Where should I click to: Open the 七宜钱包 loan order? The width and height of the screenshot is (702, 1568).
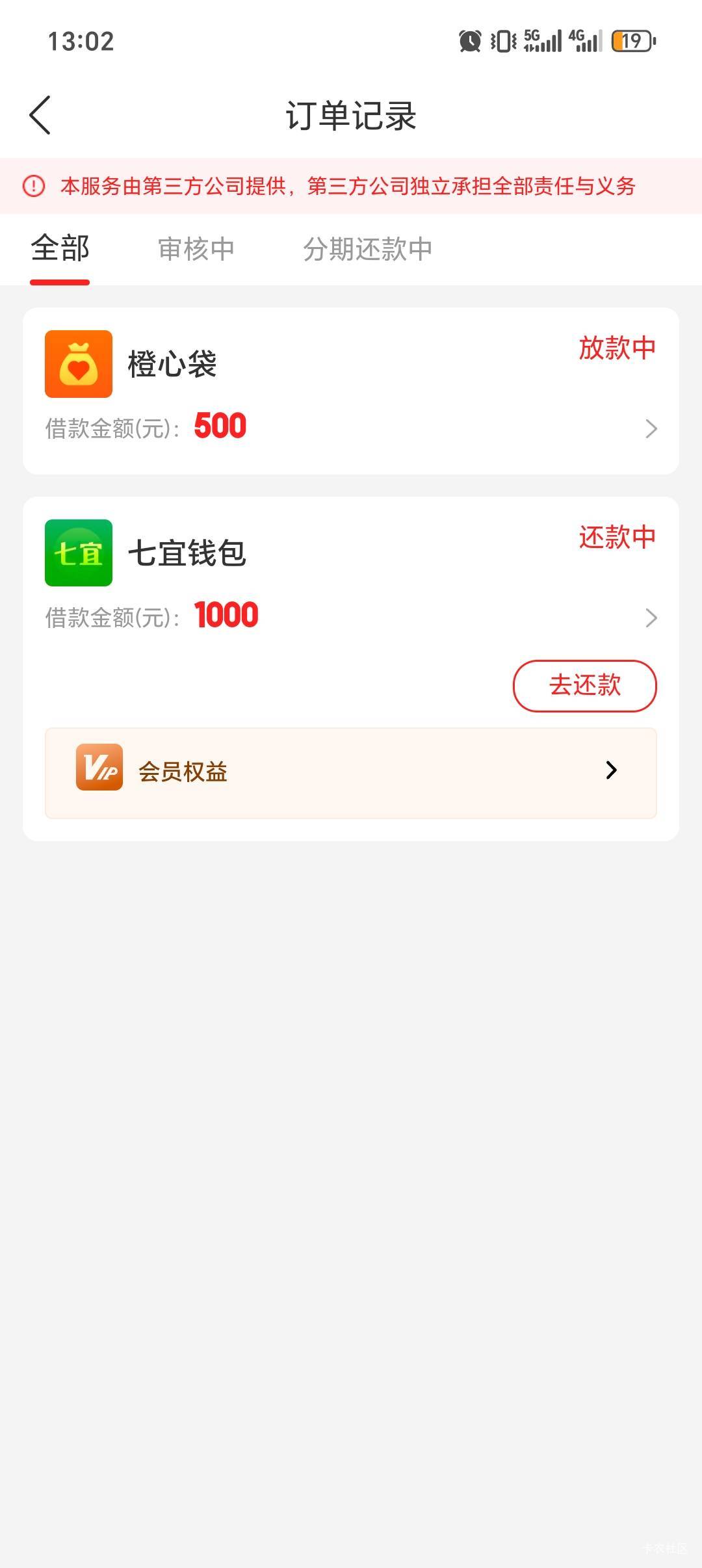(x=351, y=579)
